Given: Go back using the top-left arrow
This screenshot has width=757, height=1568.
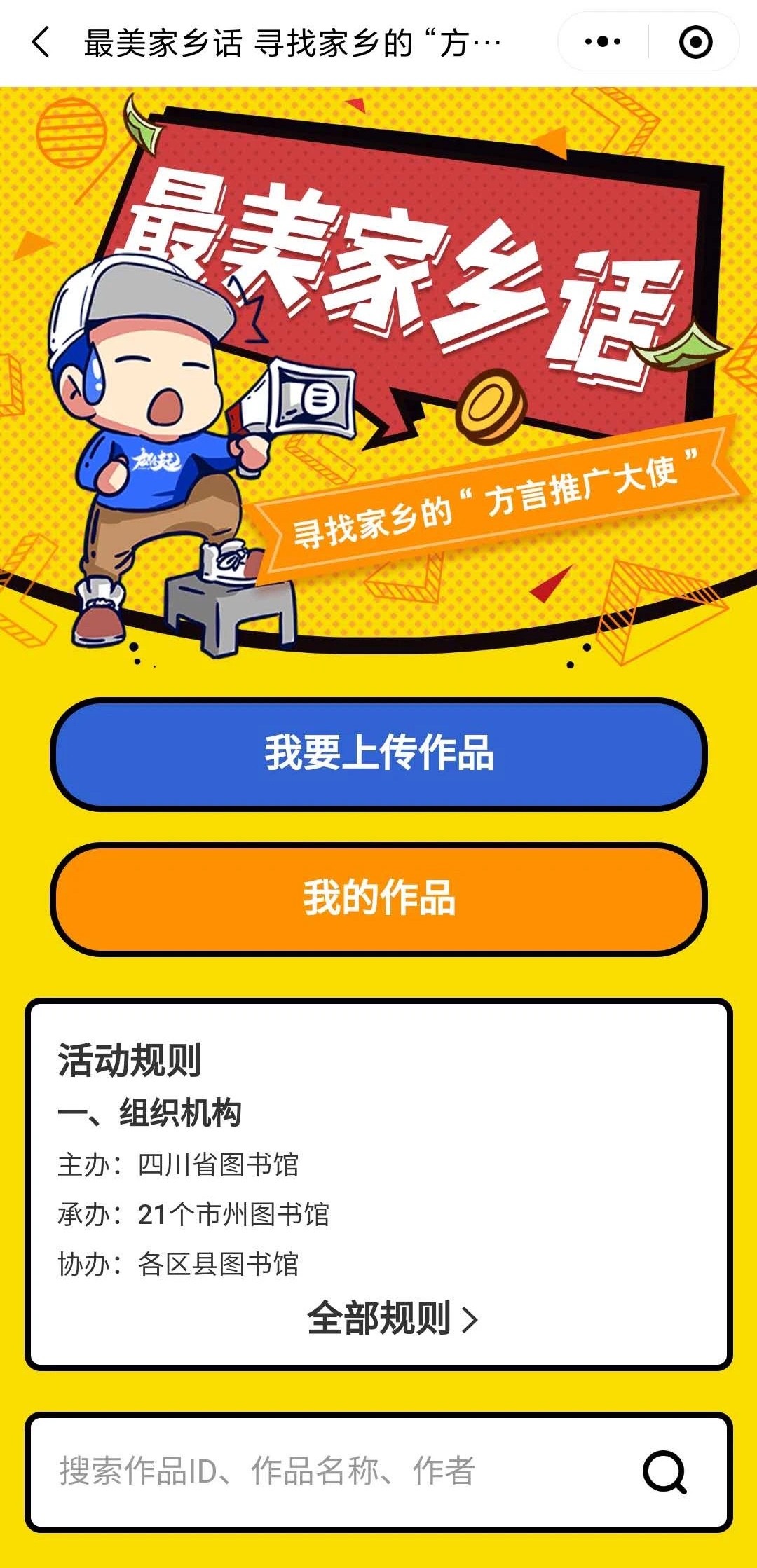Looking at the screenshot, I should click(x=41, y=42).
